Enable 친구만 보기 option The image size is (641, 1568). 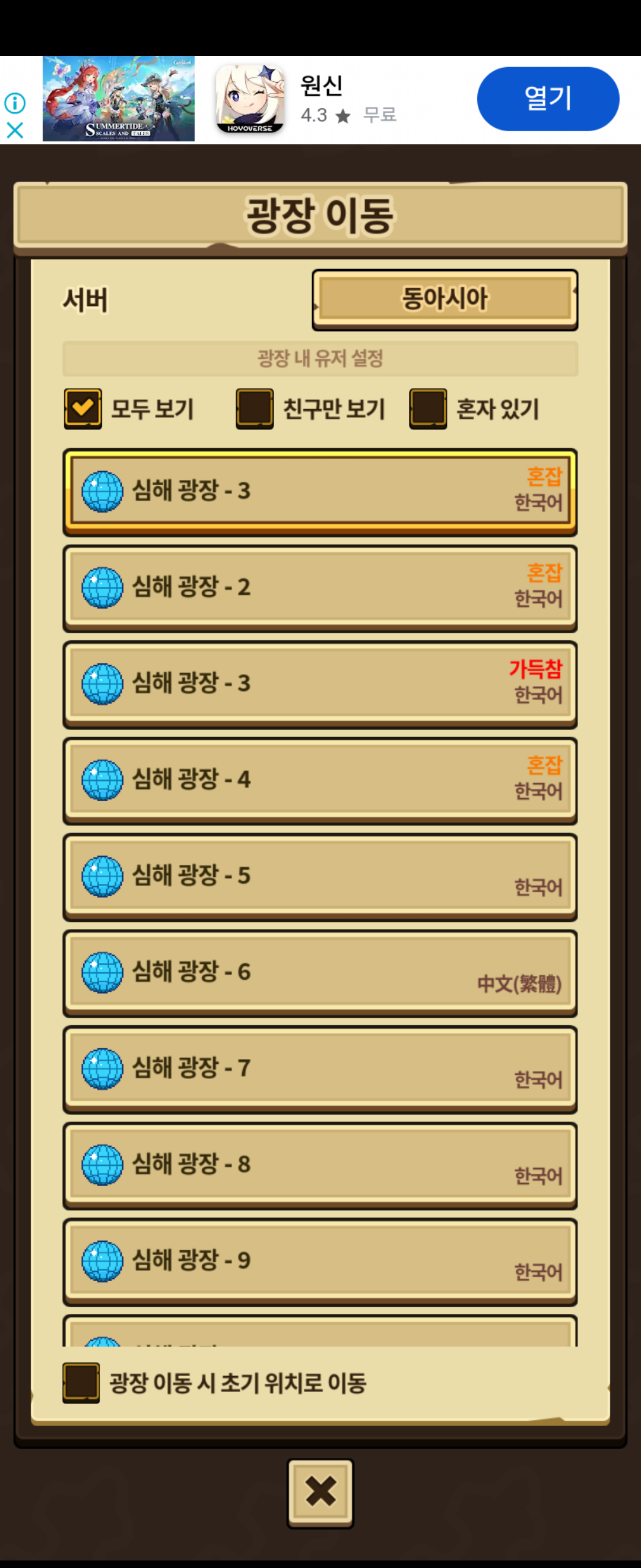[254, 409]
